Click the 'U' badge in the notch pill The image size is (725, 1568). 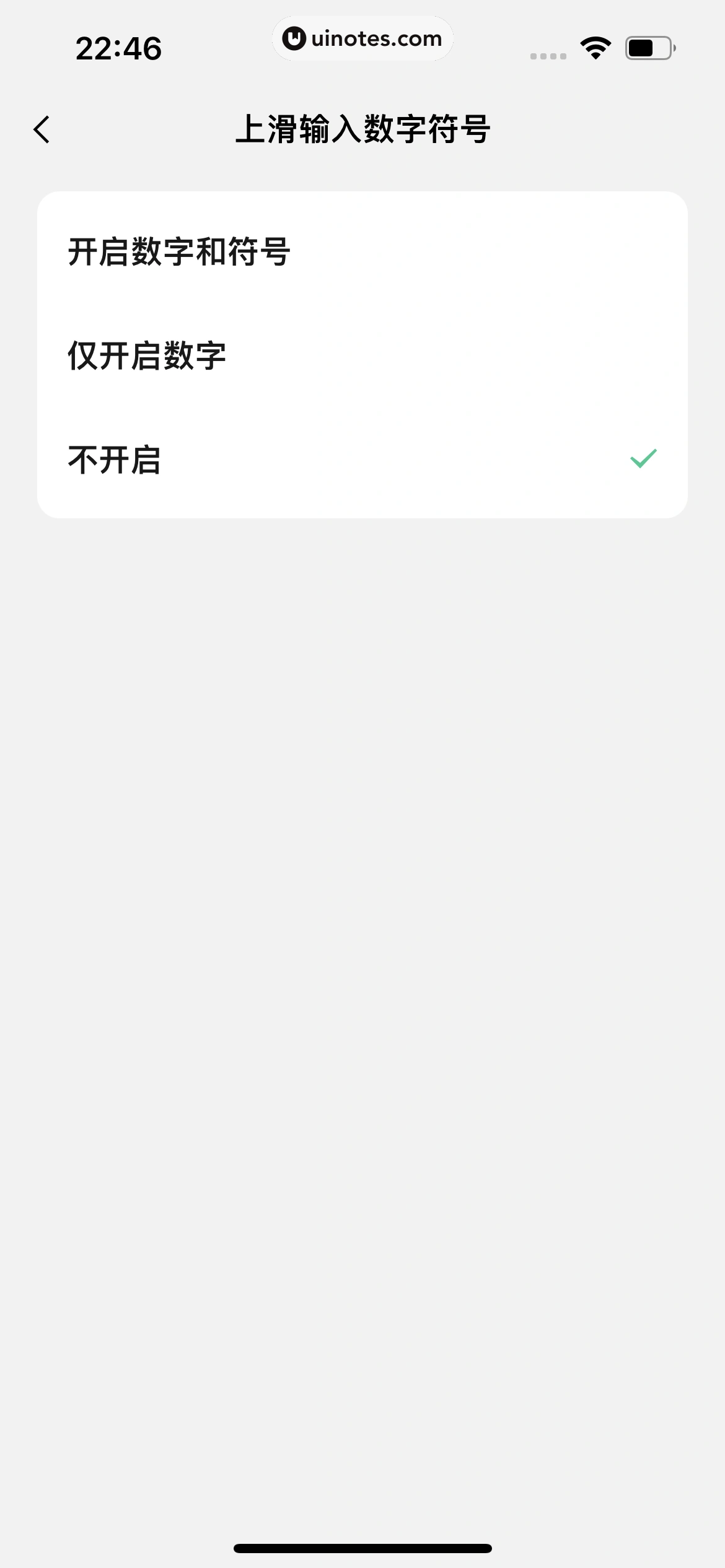tap(296, 38)
